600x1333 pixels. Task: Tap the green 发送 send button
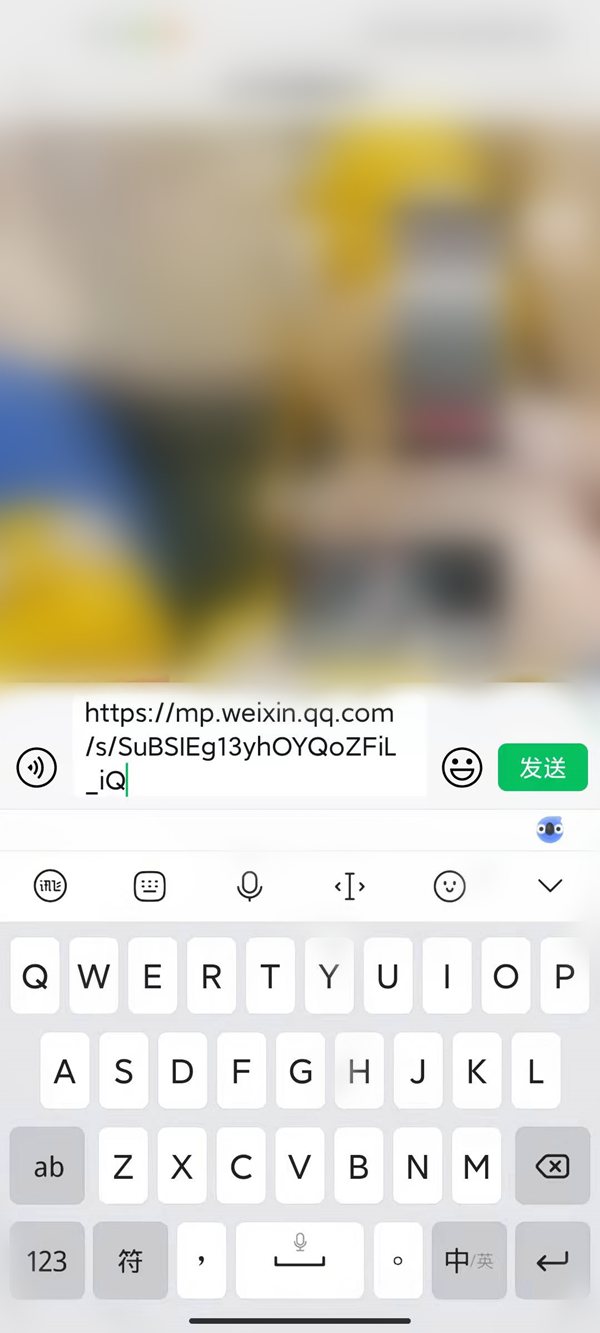(543, 768)
